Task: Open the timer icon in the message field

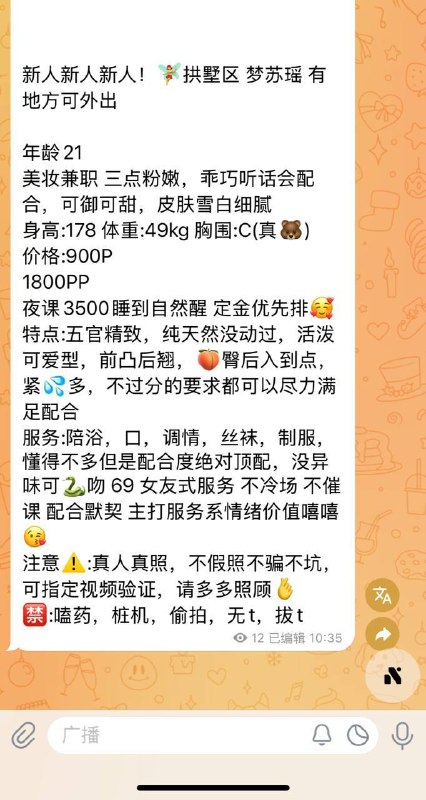Action: pos(358,735)
